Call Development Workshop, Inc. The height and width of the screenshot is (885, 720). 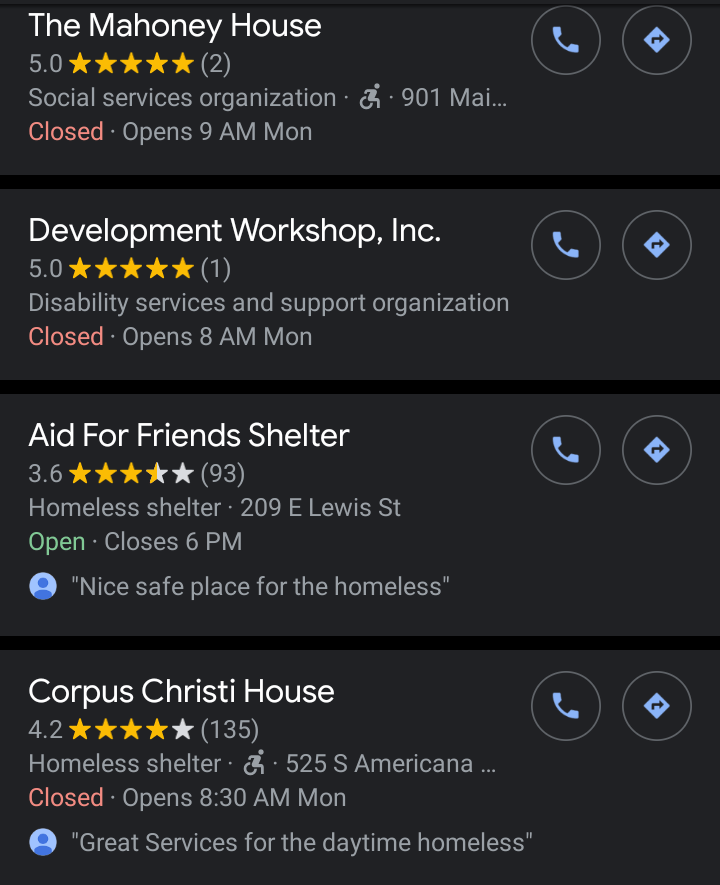pos(566,245)
